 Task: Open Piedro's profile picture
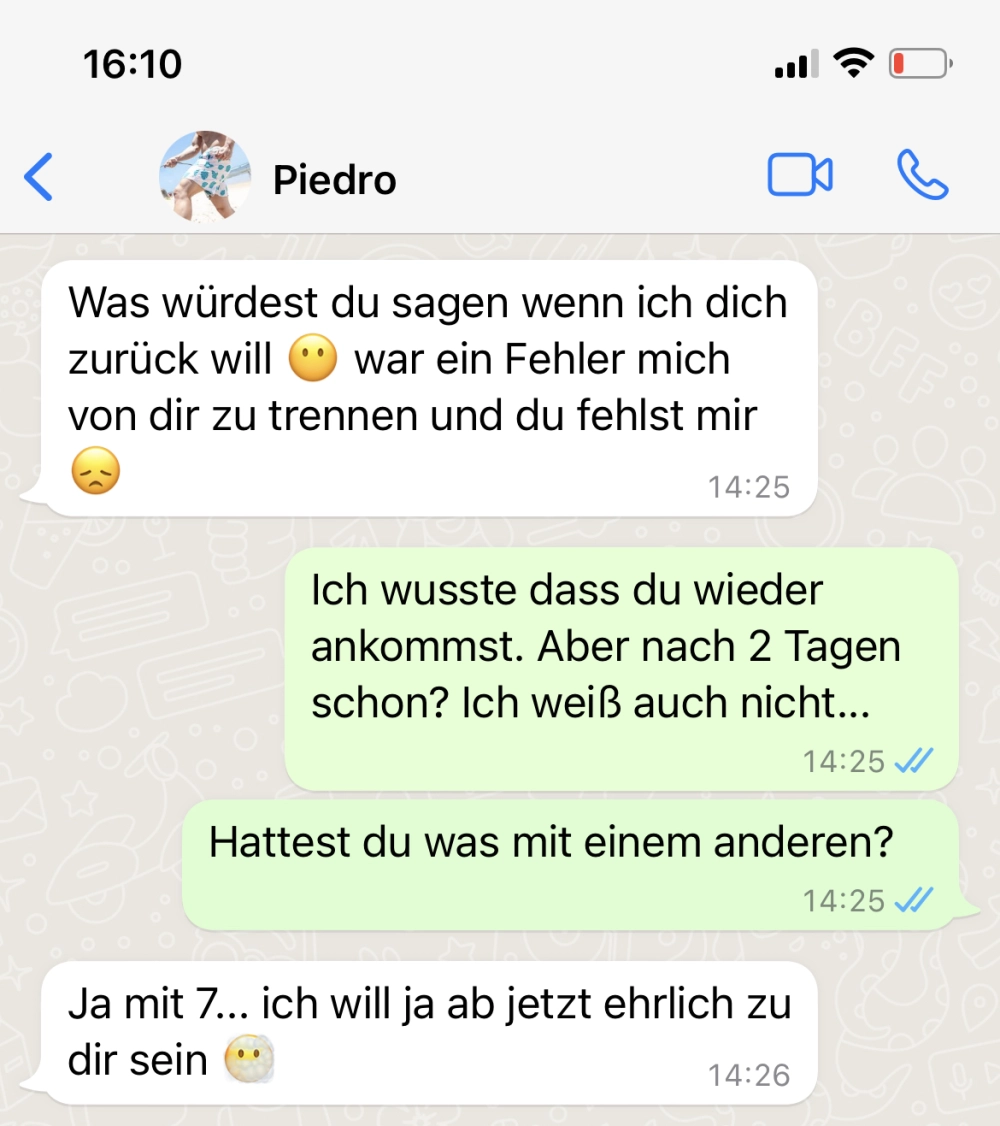[x=205, y=176]
